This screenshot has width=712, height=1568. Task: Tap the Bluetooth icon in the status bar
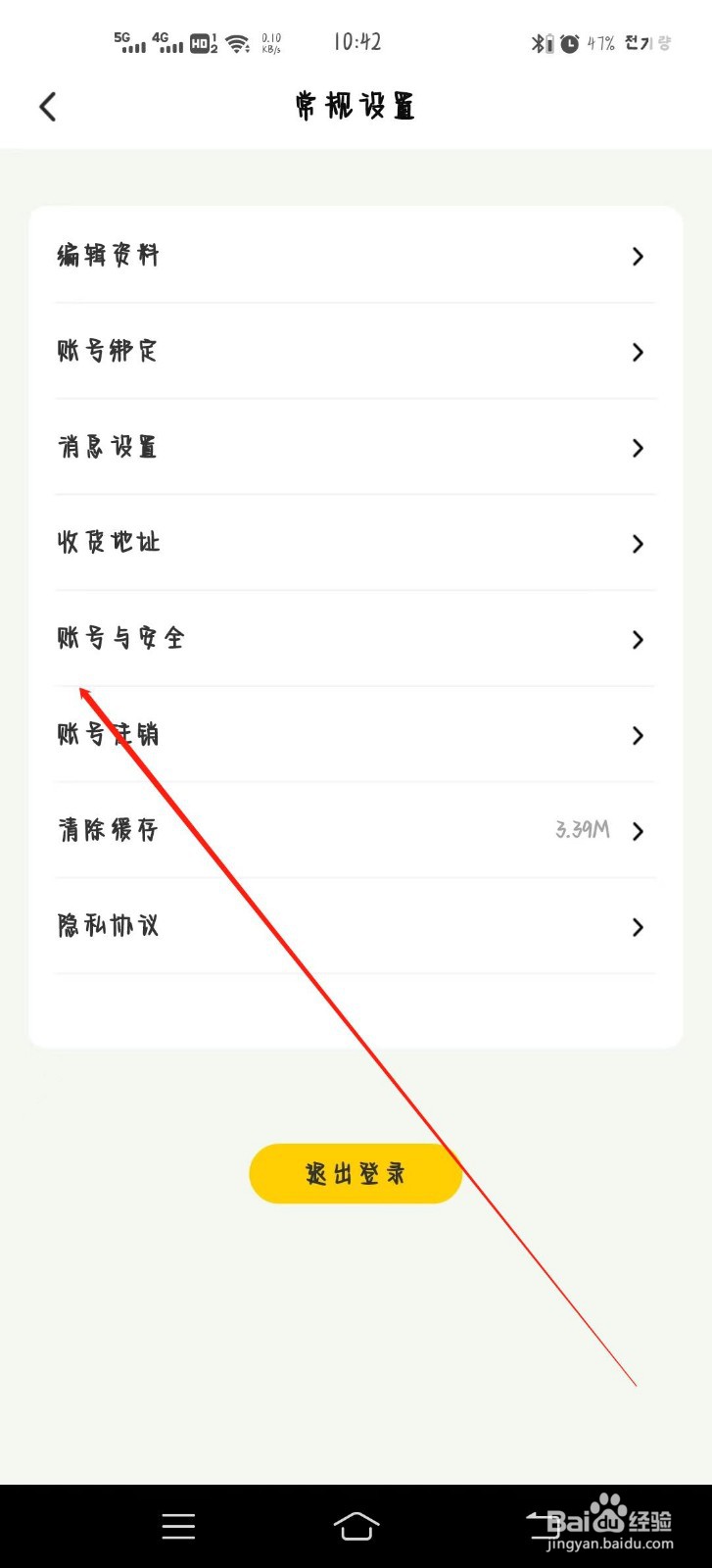pos(540,43)
